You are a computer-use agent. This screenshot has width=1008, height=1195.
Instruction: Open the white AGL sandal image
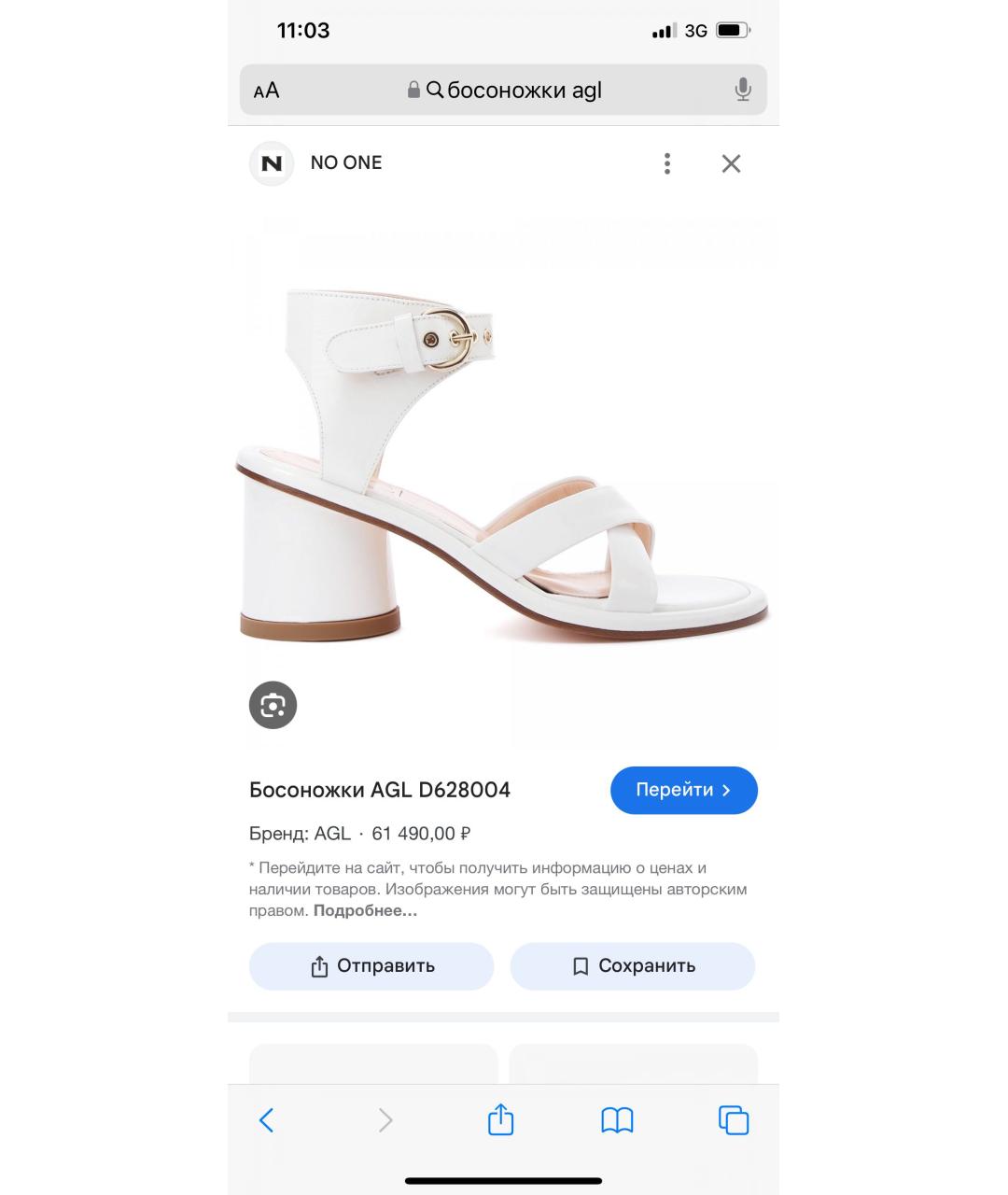pyautogui.click(x=502, y=467)
